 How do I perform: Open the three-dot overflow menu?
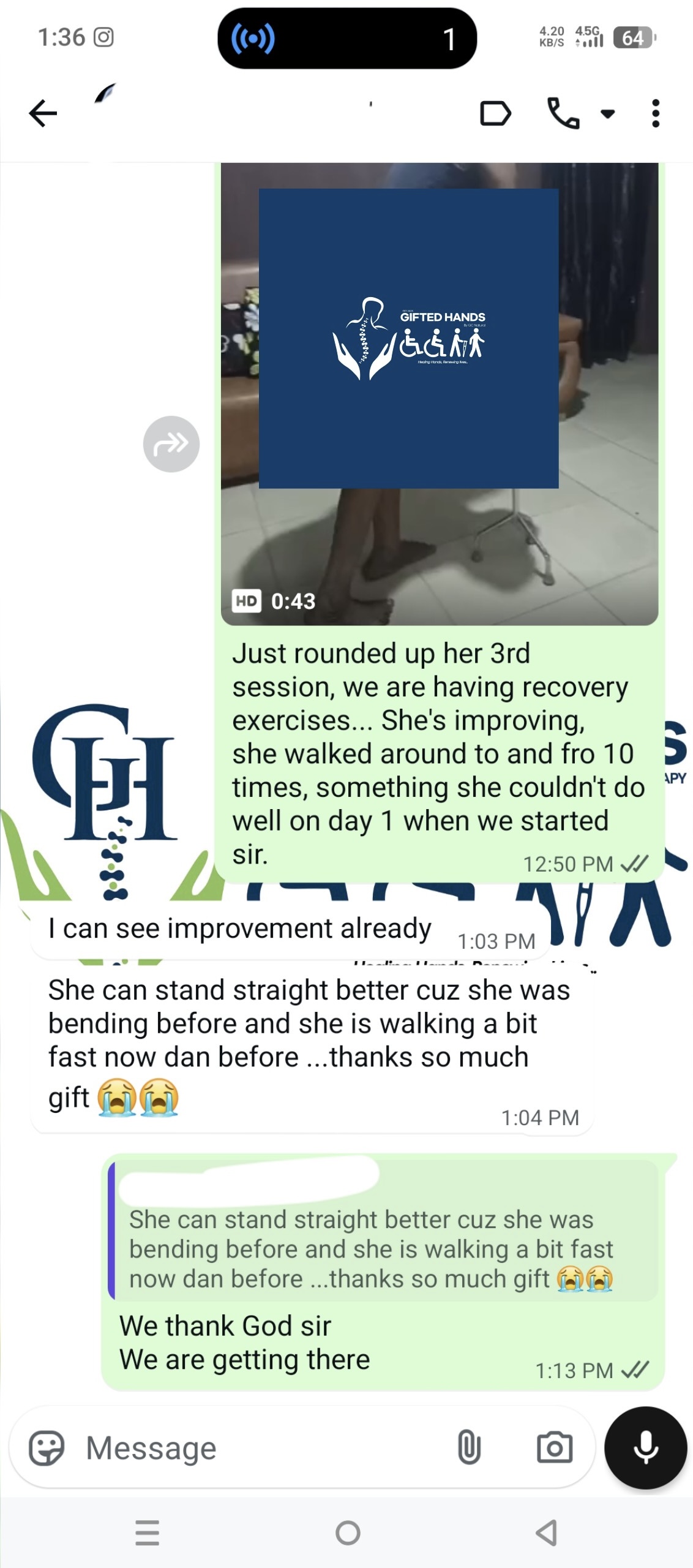click(x=656, y=113)
